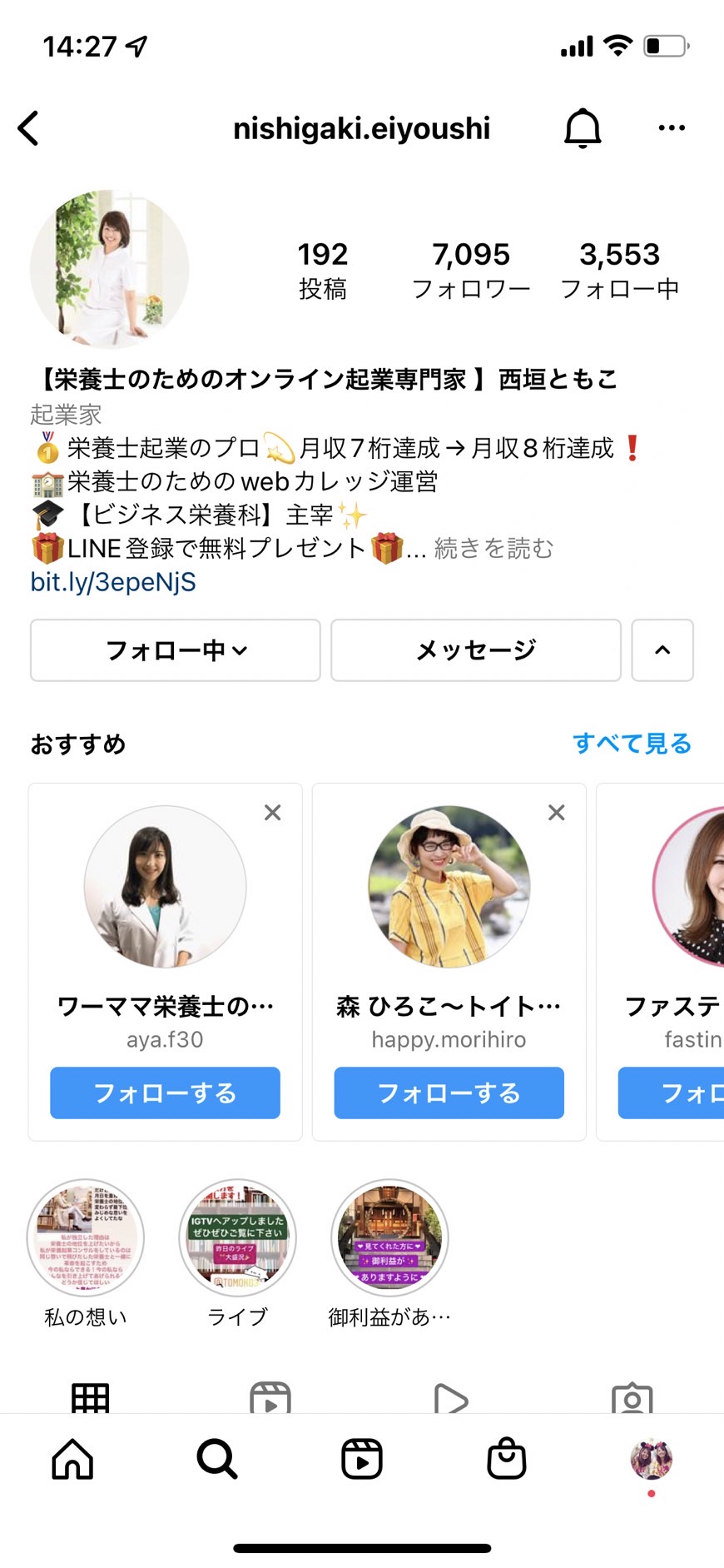
Task: Open the 御利益があ… story highlight
Action: pyautogui.click(x=390, y=1238)
